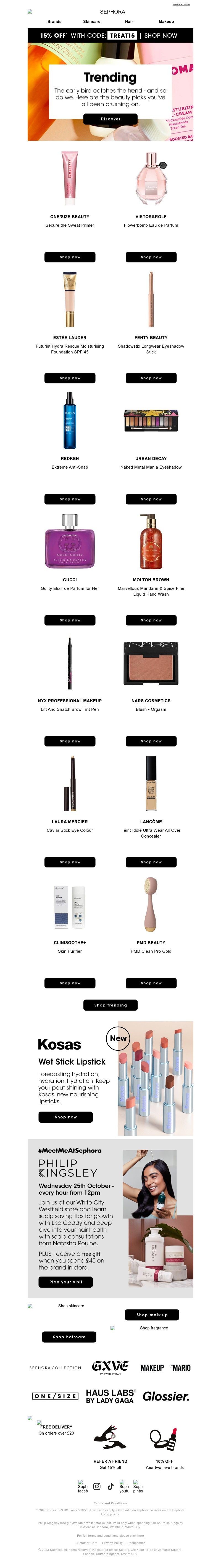The image size is (221, 1568).
Task: Open the Makeup category link
Action: 166,21
